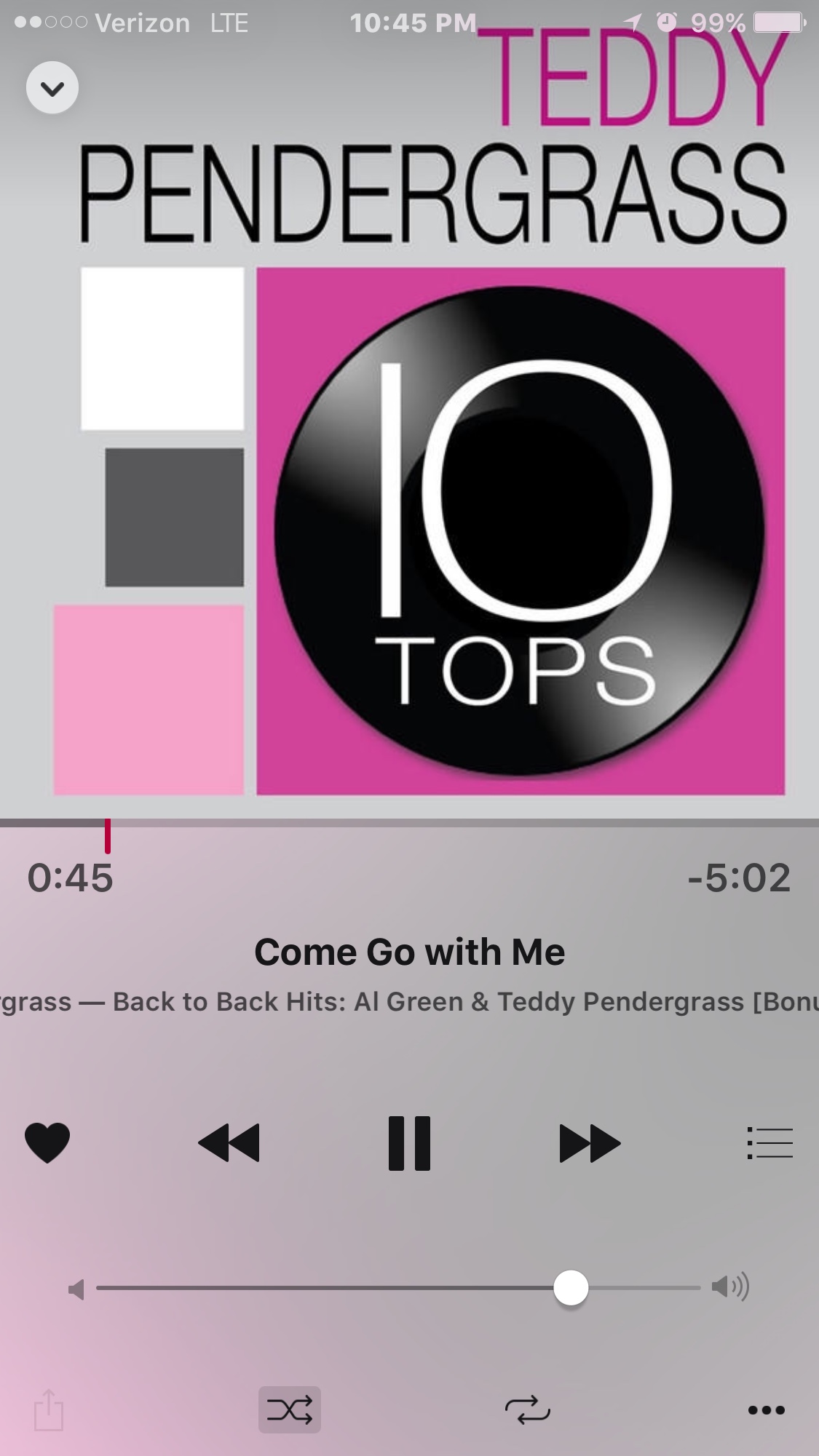Toggle repeat mode

pyautogui.click(x=527, y=1410)
